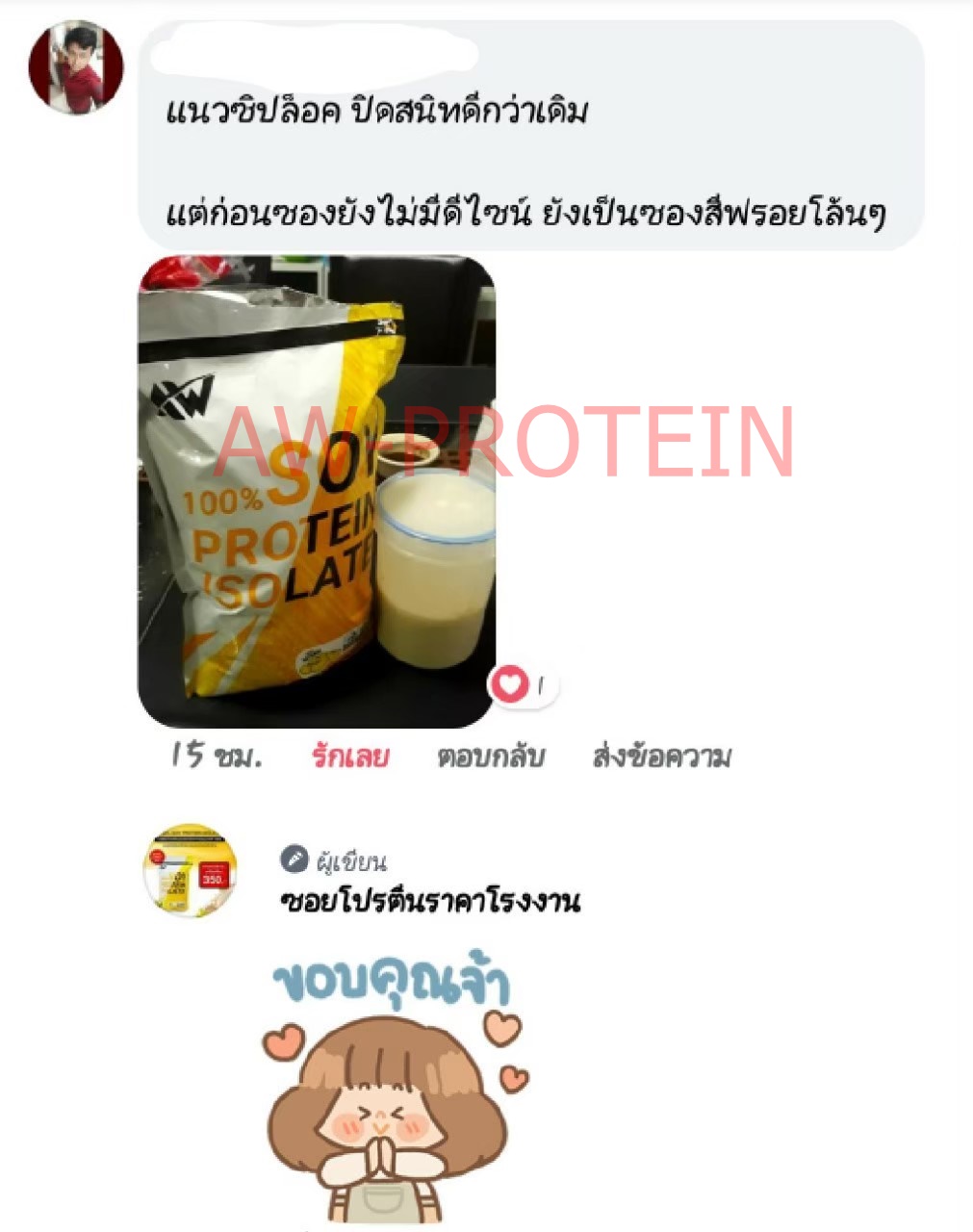This screenshot has width=973, height=1232.
Task: View the heart reactions on the comment
Action: tap(524, 685)
